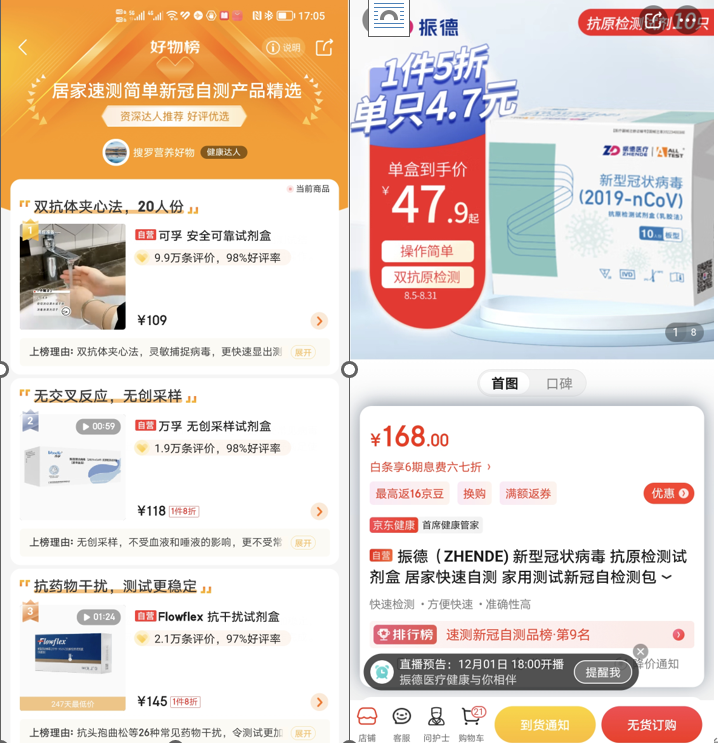Open the 优惠 coupons button
Image resolution: width=718 pixels, height=743 pixels.
pos(669,493)
